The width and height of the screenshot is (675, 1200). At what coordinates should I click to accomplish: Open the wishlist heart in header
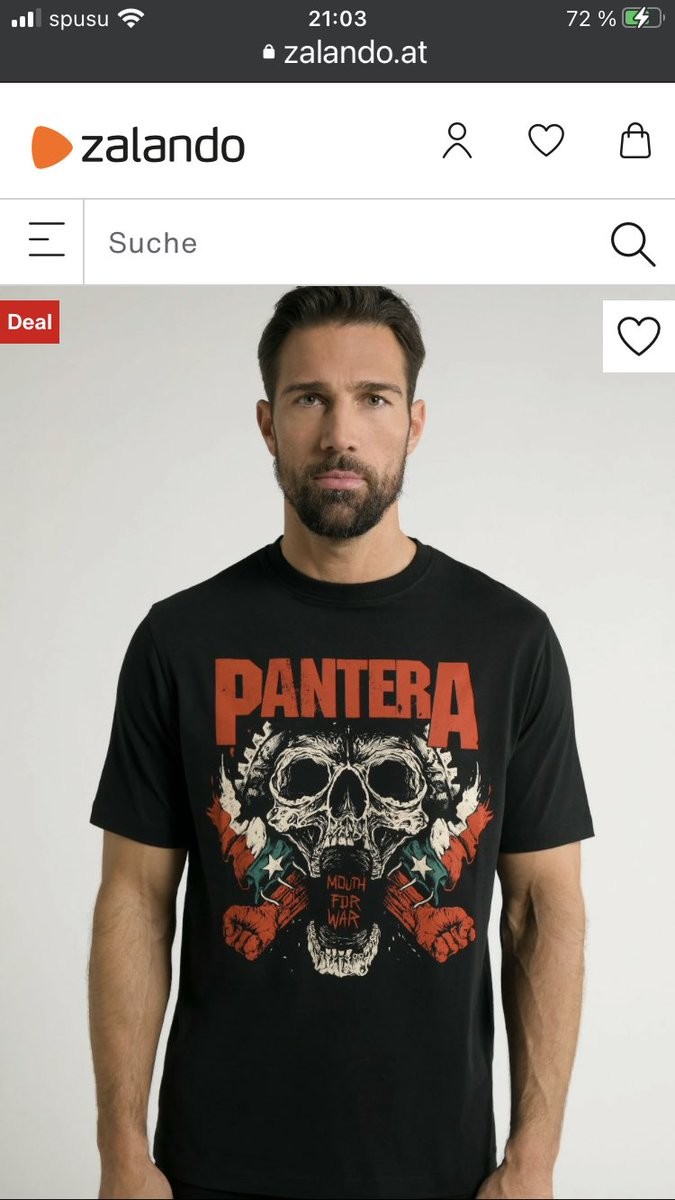tap(546, 141)
